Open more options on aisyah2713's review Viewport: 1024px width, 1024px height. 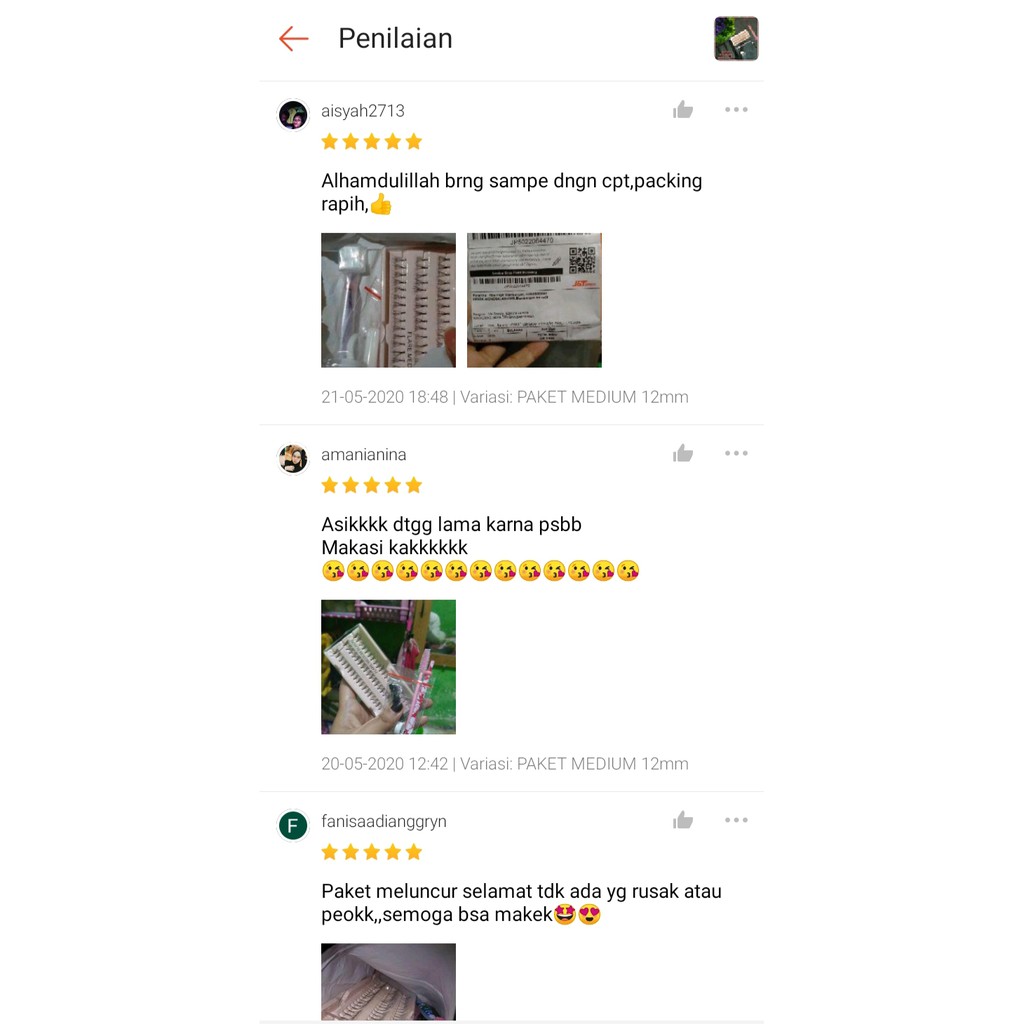[x=736, y=110]
